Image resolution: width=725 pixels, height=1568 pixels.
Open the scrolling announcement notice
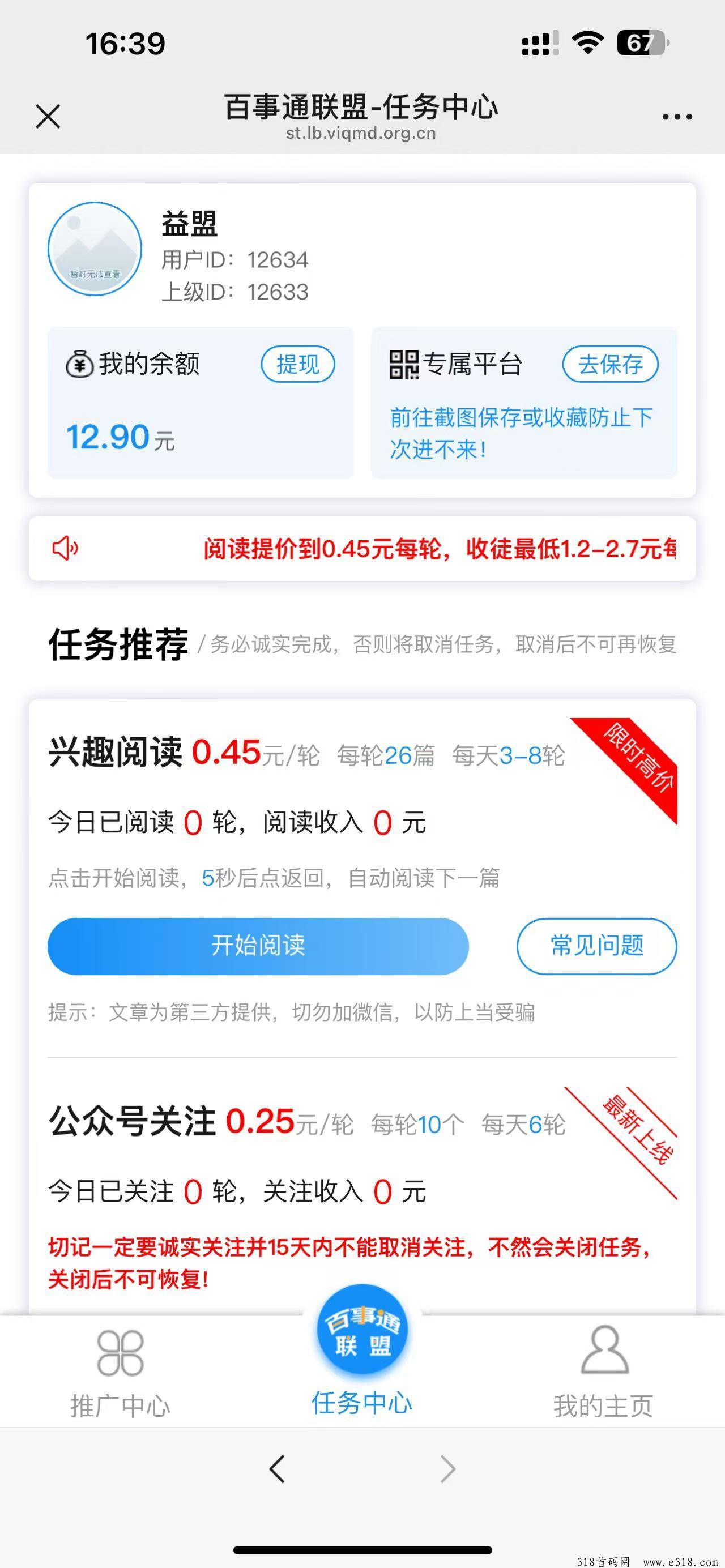point(438,549)
